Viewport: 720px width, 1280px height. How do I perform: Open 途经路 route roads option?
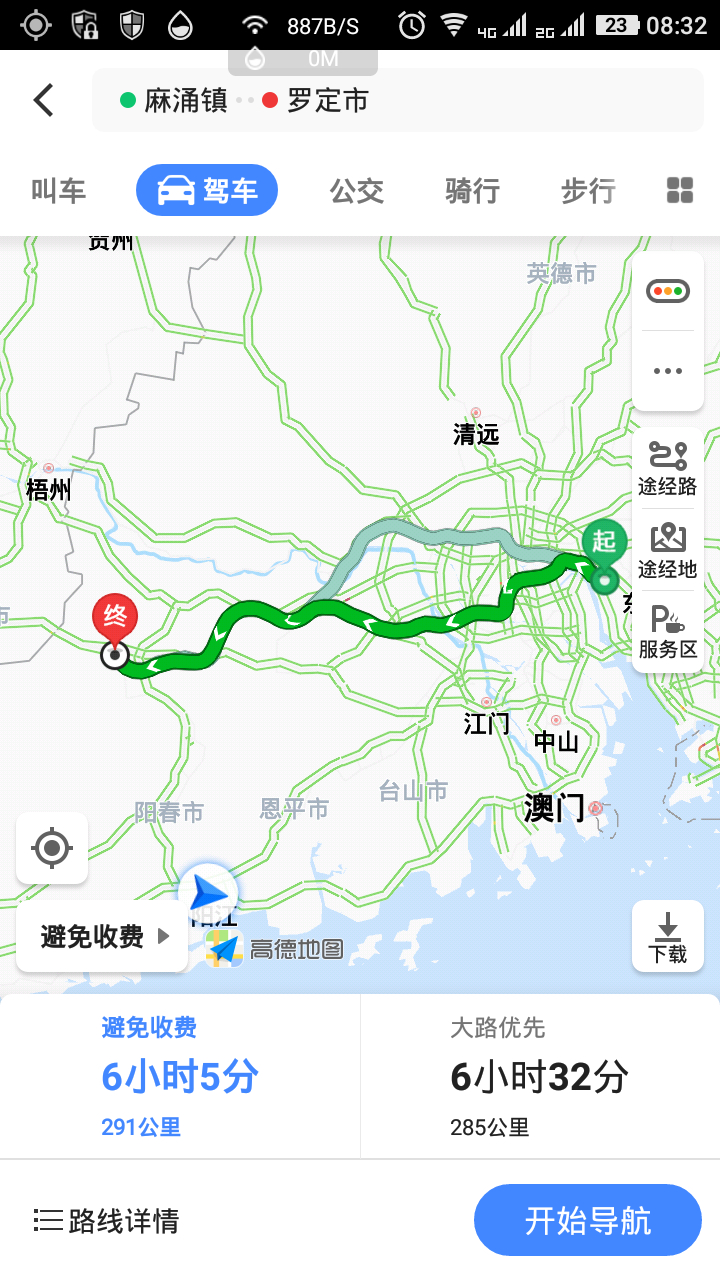pyautogui.click(x=668, y=468)
